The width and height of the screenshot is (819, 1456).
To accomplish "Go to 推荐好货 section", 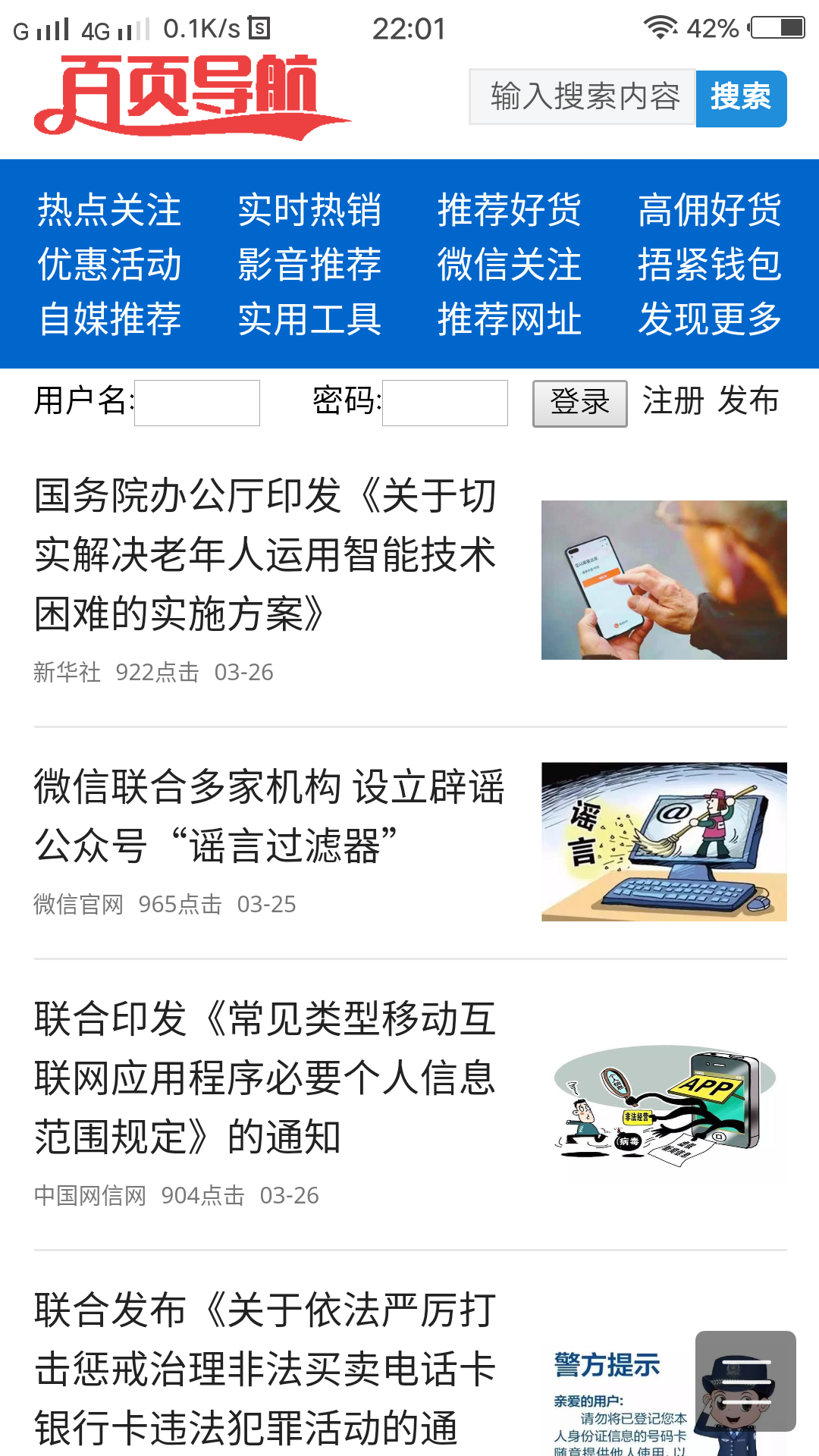I will (x=510, y=210).
